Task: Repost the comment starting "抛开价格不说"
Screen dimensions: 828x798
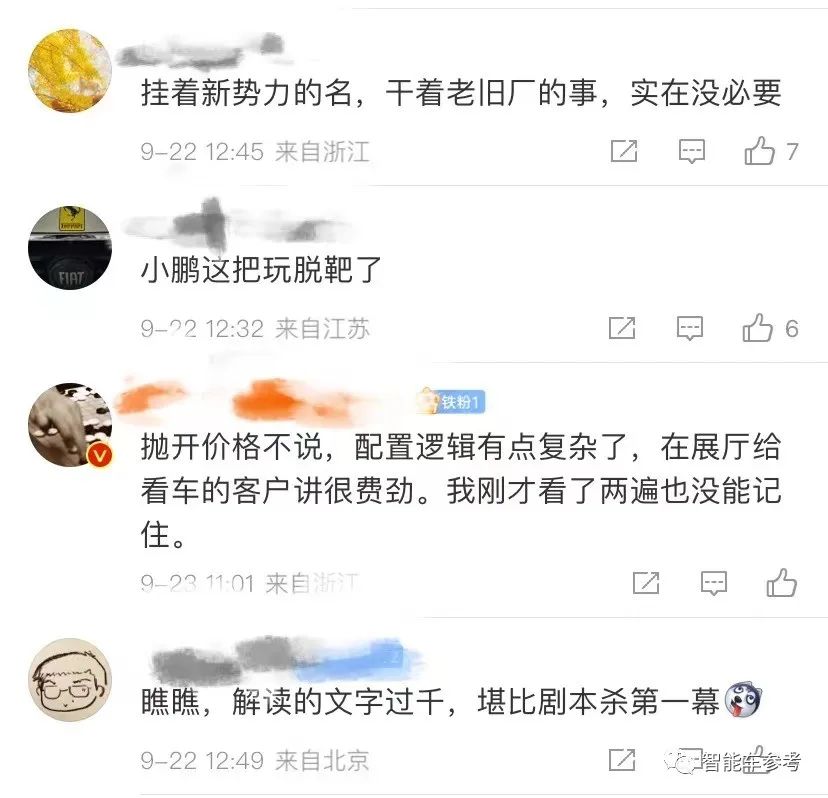Action: coord(646,583)
